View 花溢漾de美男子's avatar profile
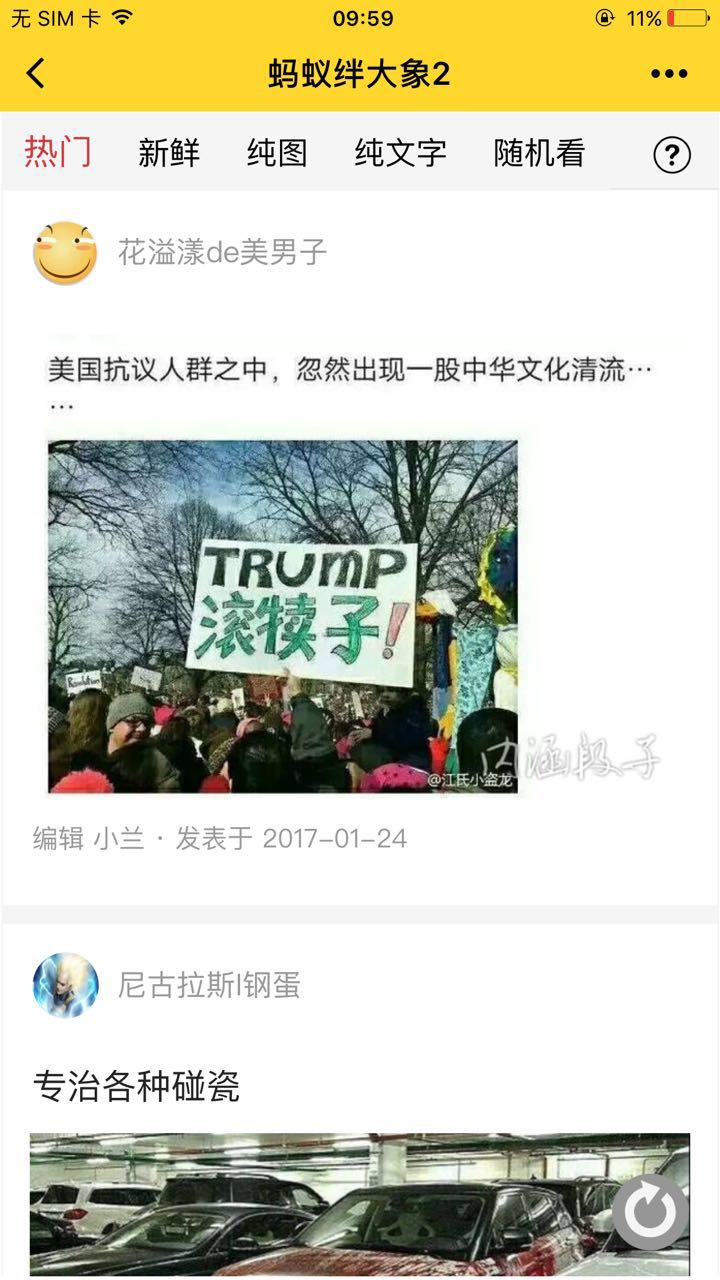The width and height of the screenshot is (720, 1280). (x=65, y=253)
